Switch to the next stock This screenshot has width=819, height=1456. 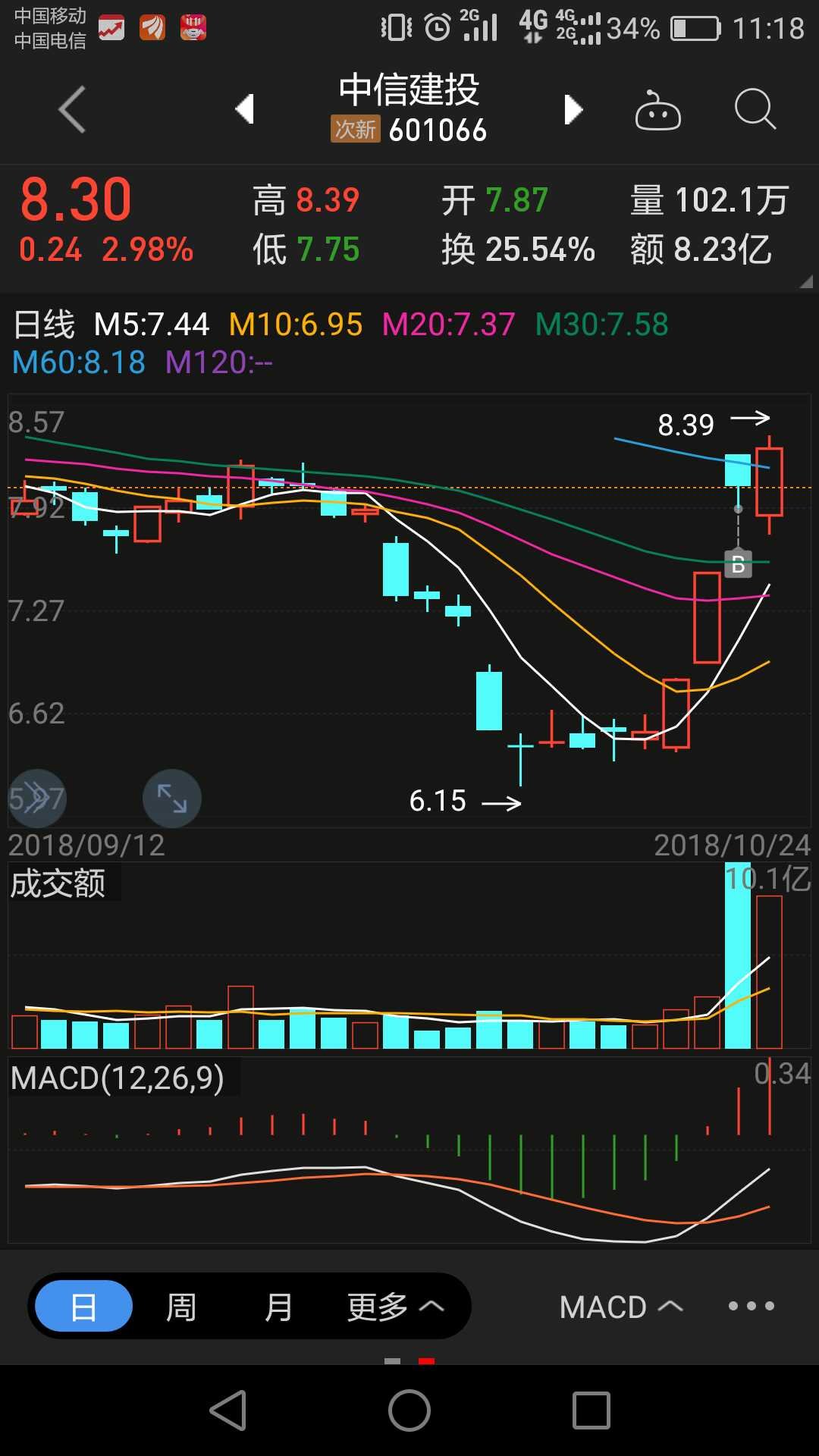(573, 110)
